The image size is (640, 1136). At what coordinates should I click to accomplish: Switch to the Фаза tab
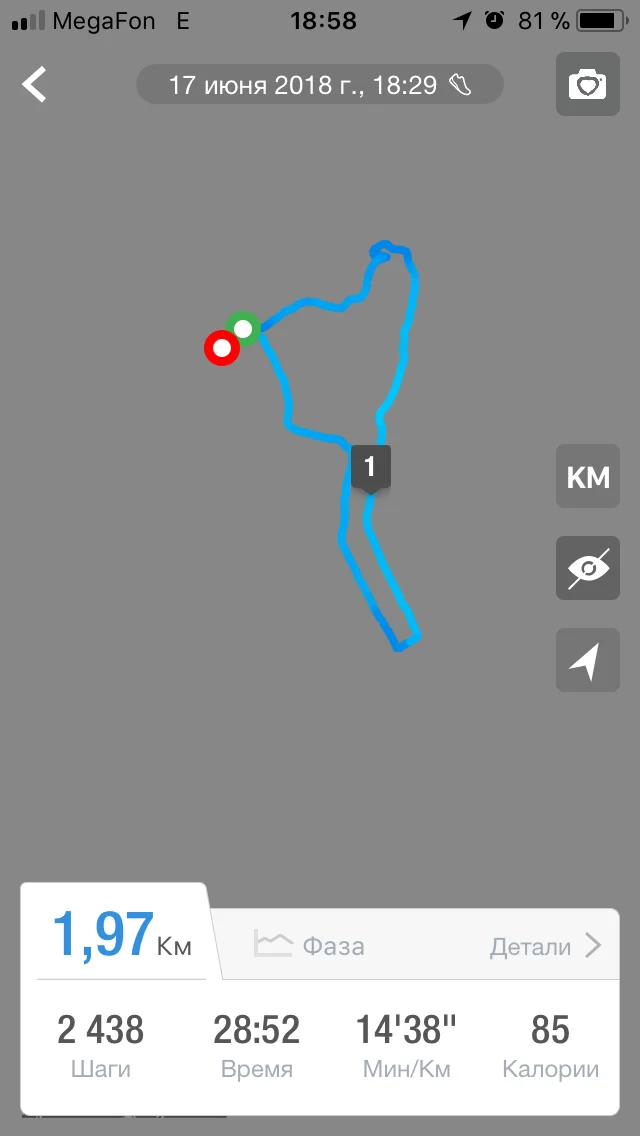(x=310, y=945)
